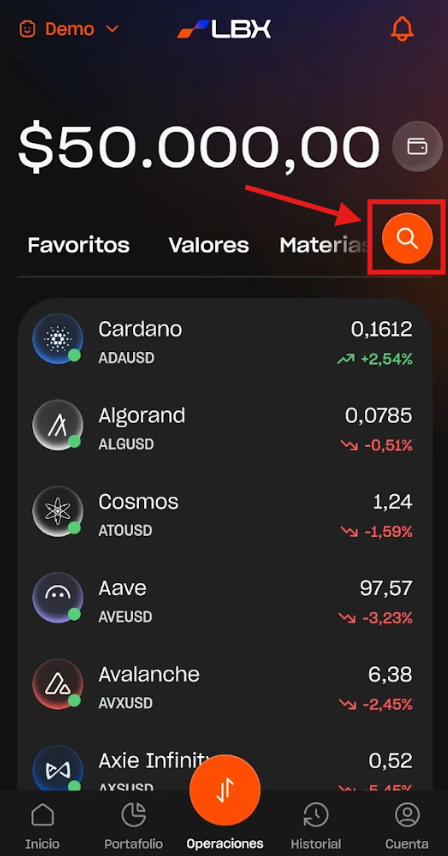
Task: Switch to the Favoritos tab
Action: click(79, 245)
